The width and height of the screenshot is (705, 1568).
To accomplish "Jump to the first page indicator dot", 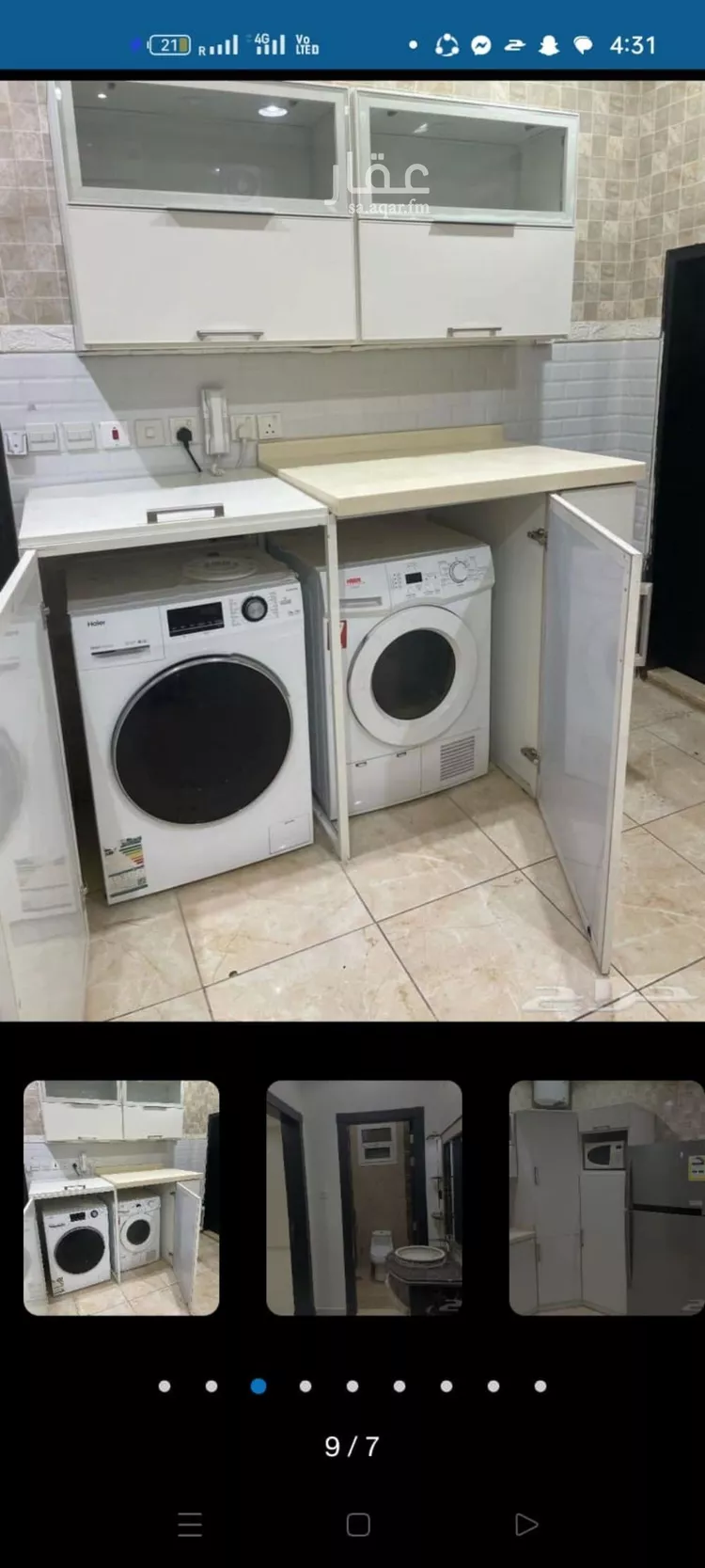I will click(x=164, y=1386).
